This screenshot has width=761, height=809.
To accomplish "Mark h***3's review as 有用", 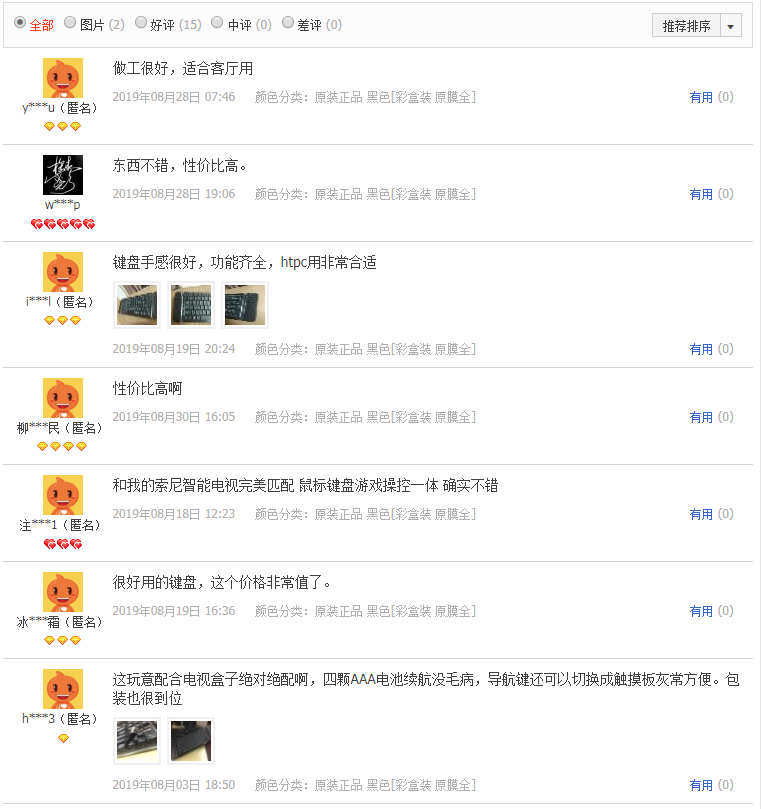I will pyautogui.click(x=701, y=785).
